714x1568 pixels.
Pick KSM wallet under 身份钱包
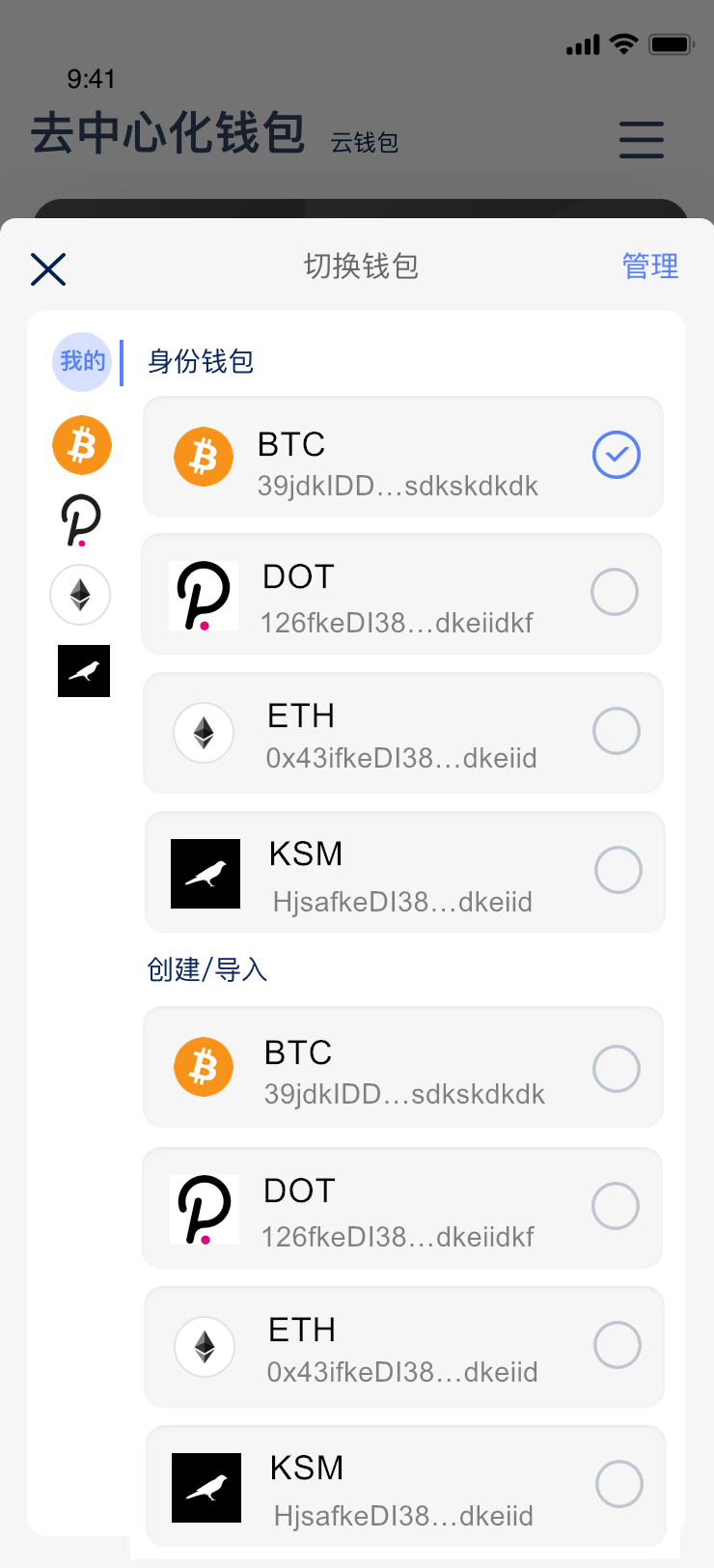click(x=404, y=872)
